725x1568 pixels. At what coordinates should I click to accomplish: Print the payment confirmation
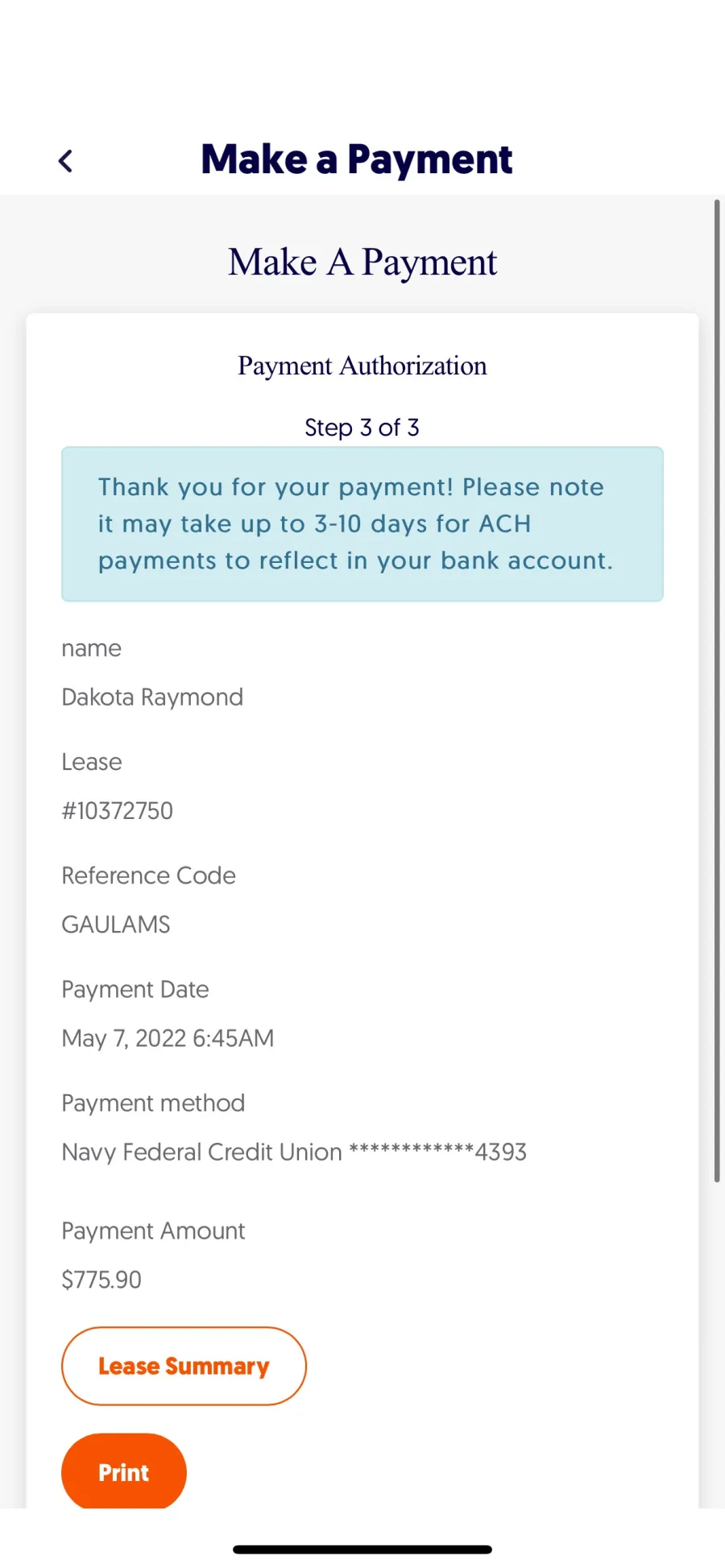pos(124,1471)
